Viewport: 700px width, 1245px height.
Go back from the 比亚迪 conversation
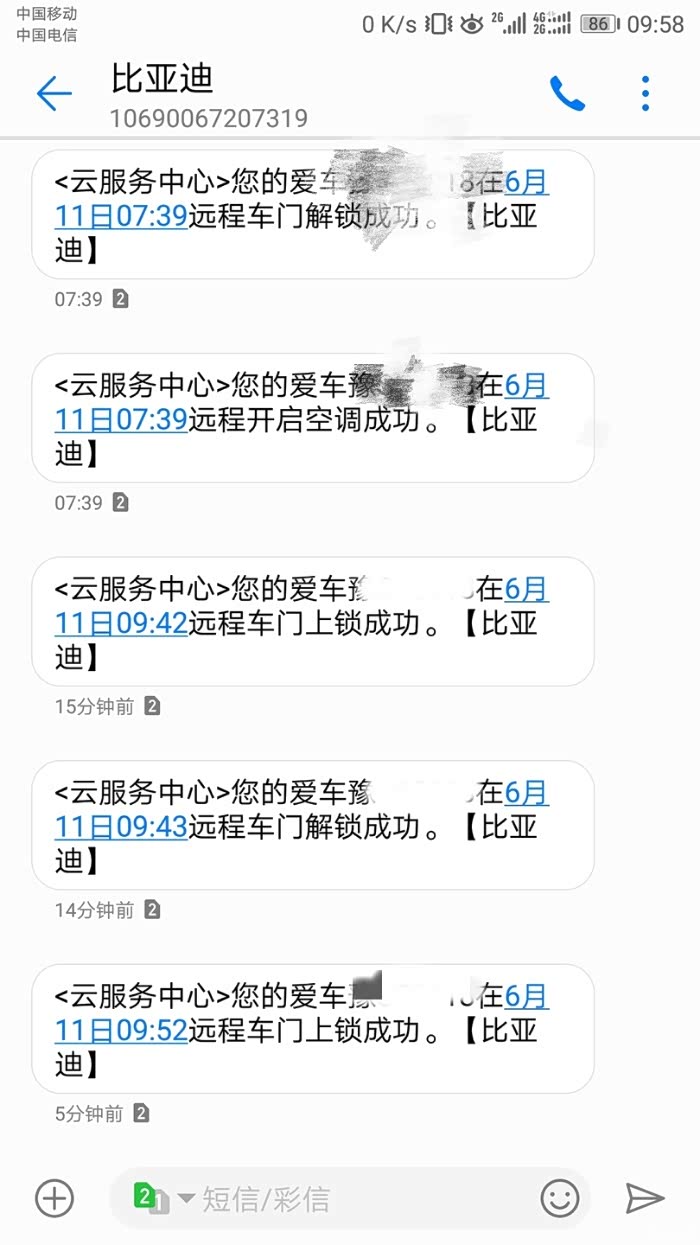click(54, 94)
